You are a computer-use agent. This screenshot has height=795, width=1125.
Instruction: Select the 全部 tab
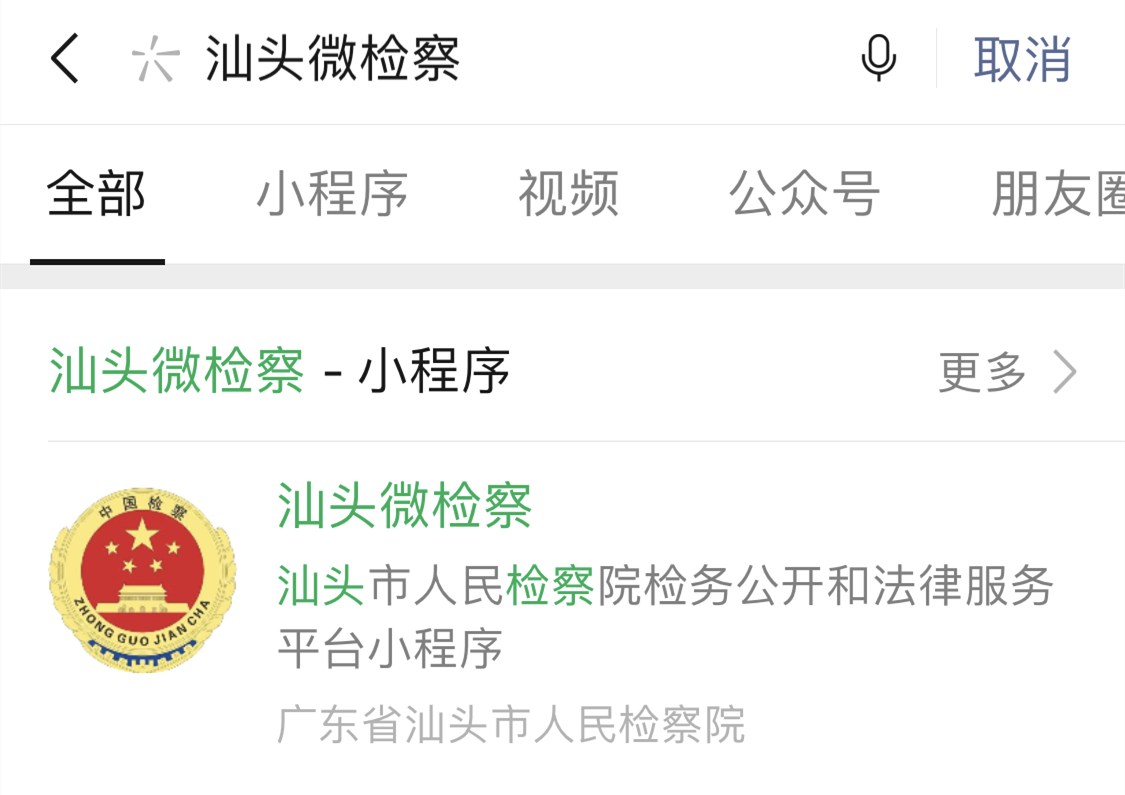click(97, 194)
